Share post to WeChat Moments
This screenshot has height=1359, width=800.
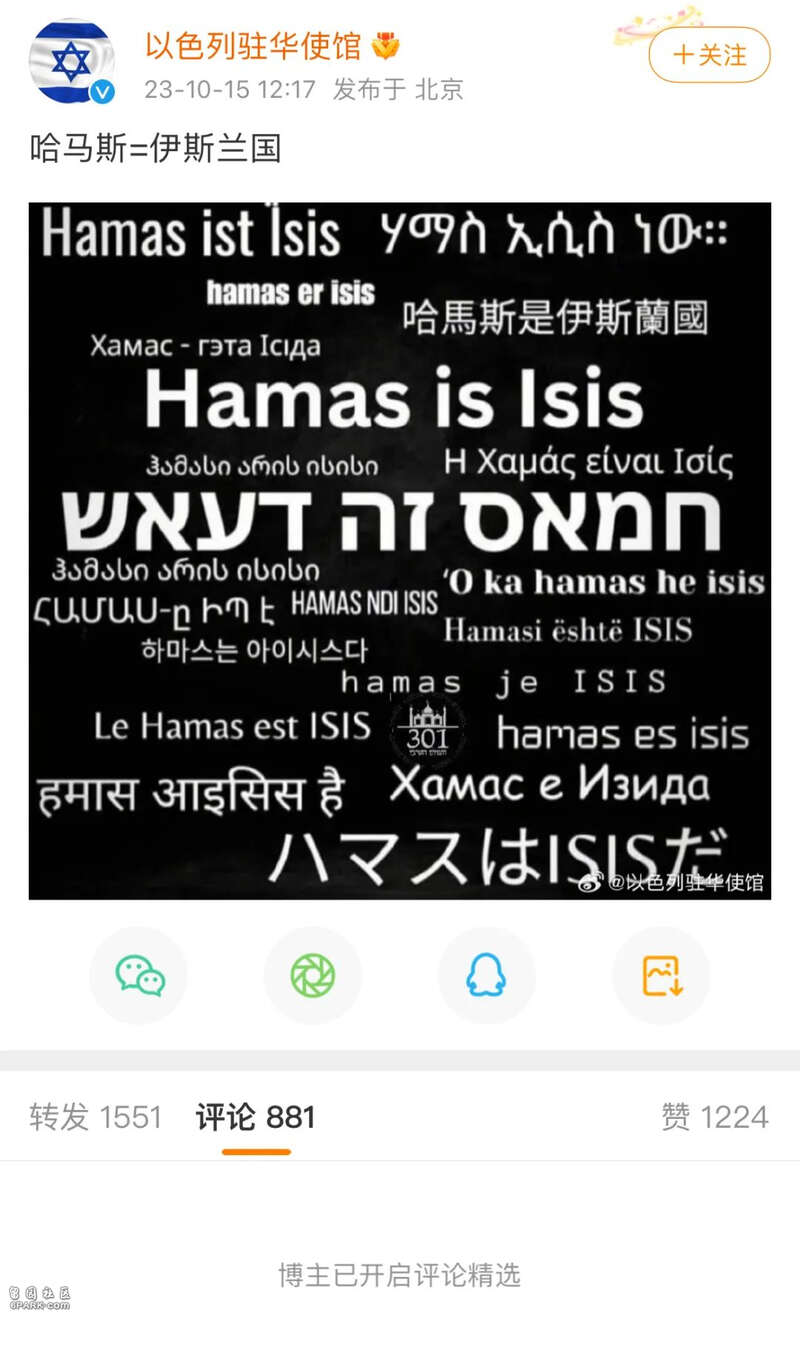pyautogui.click(x=313, y=975)
